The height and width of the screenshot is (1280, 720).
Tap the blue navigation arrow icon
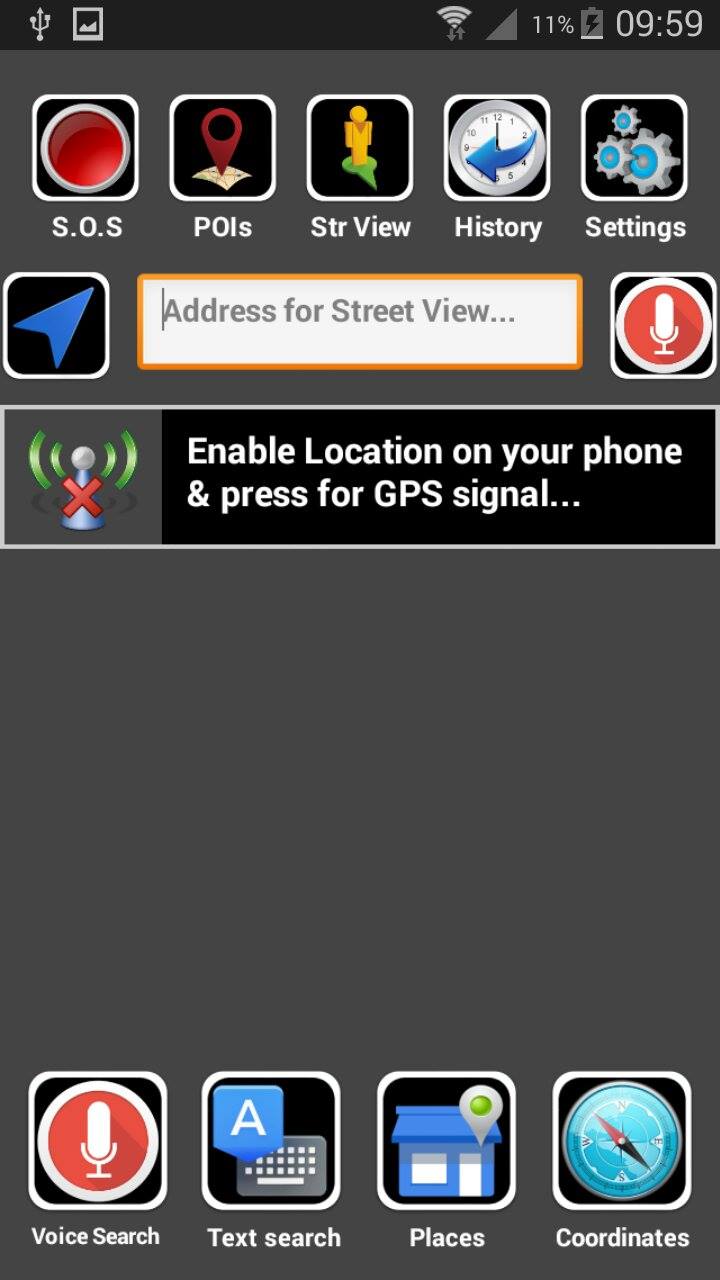click(x=56, y=326)
